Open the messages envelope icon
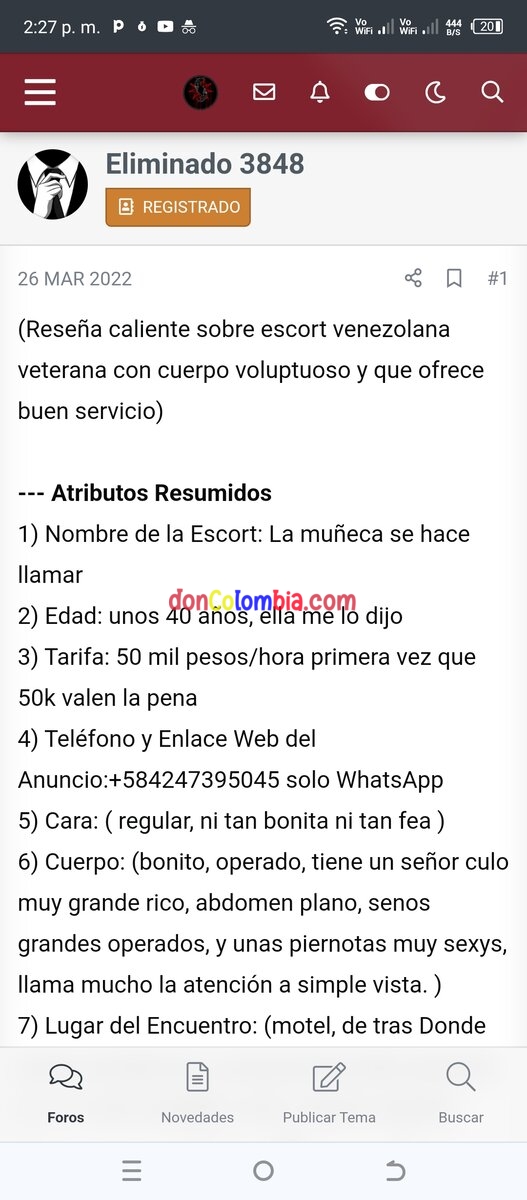The width and height of the screenshot is (527, 1200). tap(264, 92)
